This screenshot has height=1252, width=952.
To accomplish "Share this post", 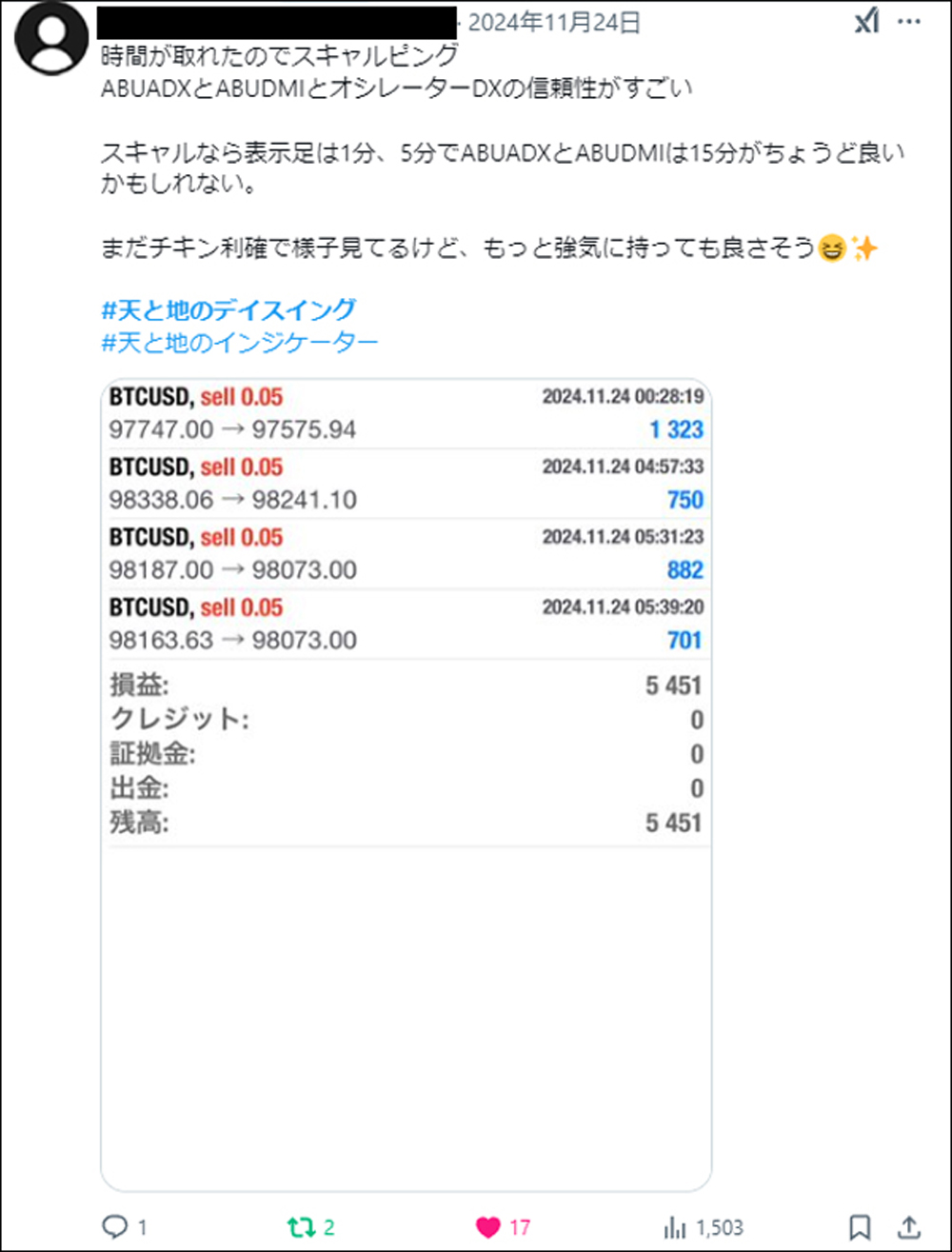I will point(909,1227).
